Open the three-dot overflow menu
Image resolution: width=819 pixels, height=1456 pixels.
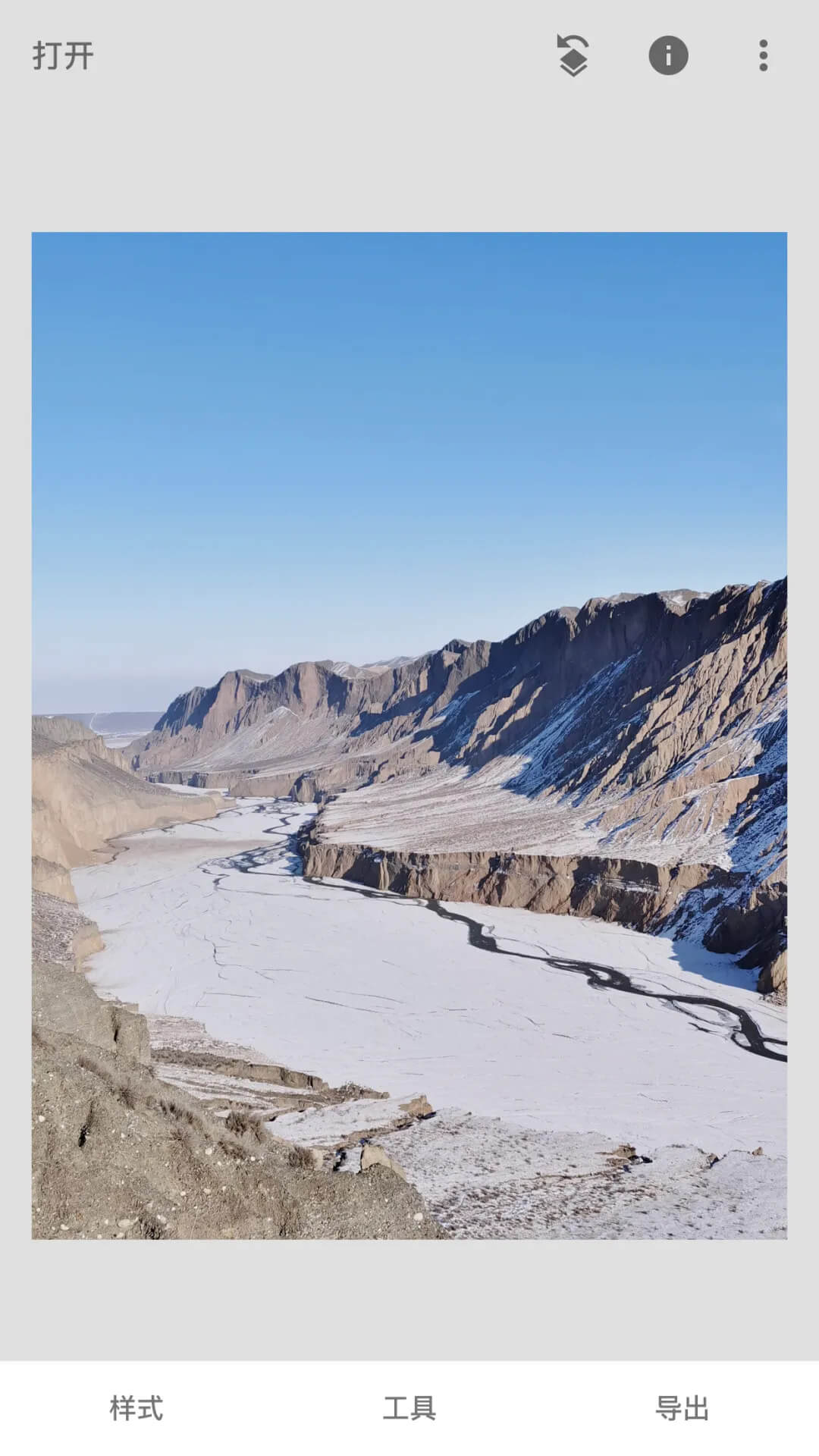tap(763, 56)
